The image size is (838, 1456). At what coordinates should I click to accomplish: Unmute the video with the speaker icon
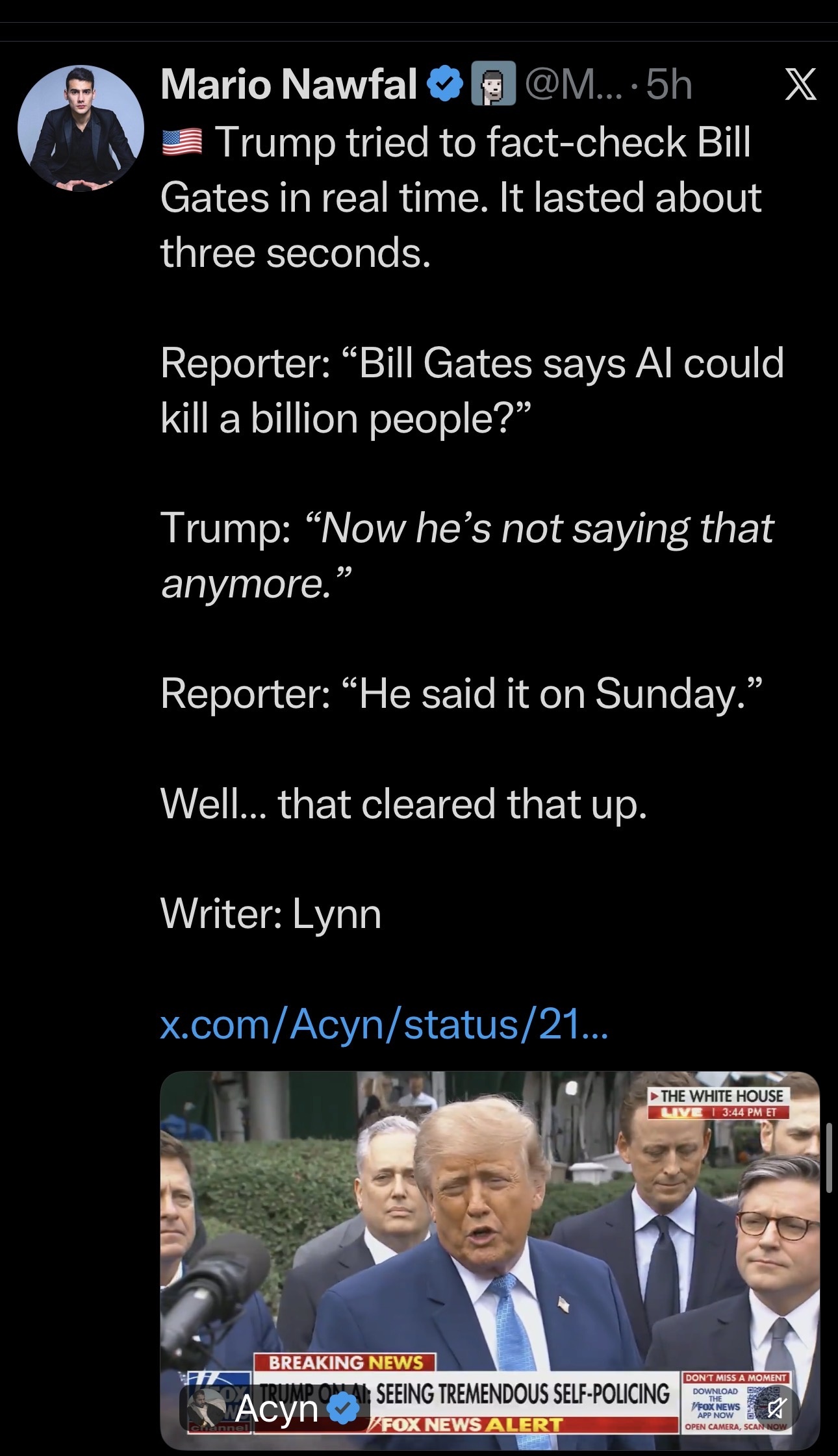776,1407
